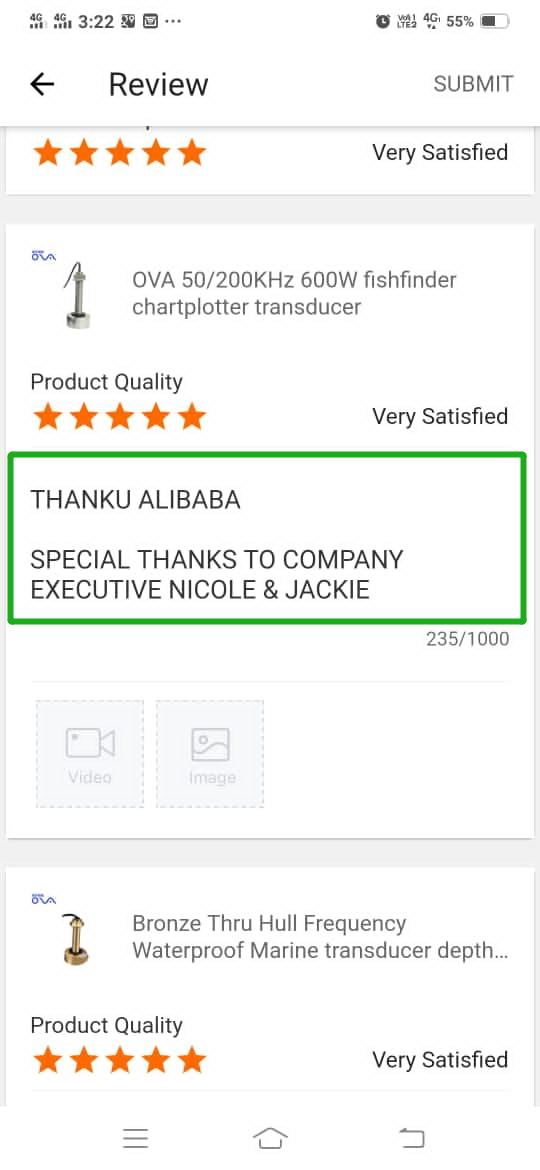Open recent apps from the navigation bar
Image resolution: width=540 pixels, height=1170 pixels.
135,1138
